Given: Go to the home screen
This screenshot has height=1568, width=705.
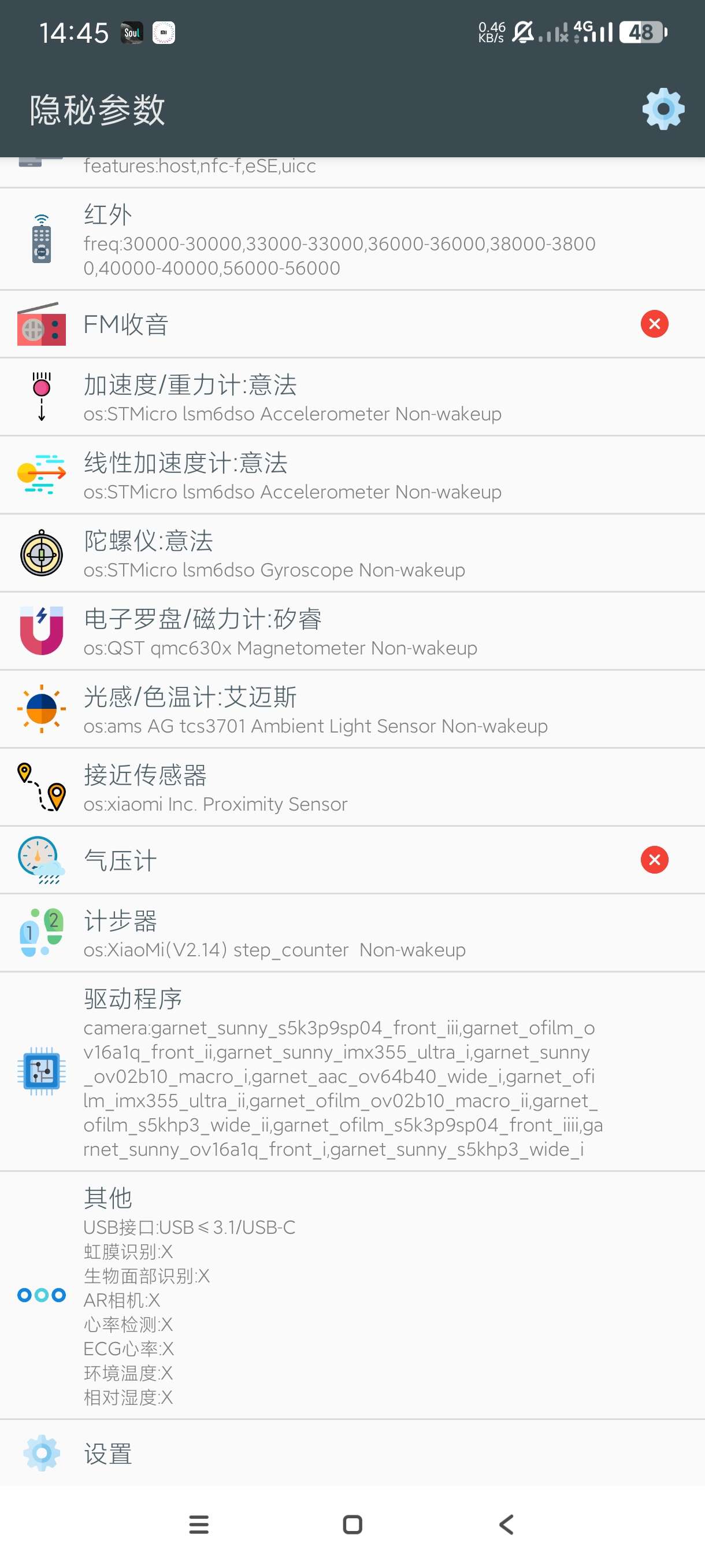Looking at the screenshot, I should (352, 1525).
